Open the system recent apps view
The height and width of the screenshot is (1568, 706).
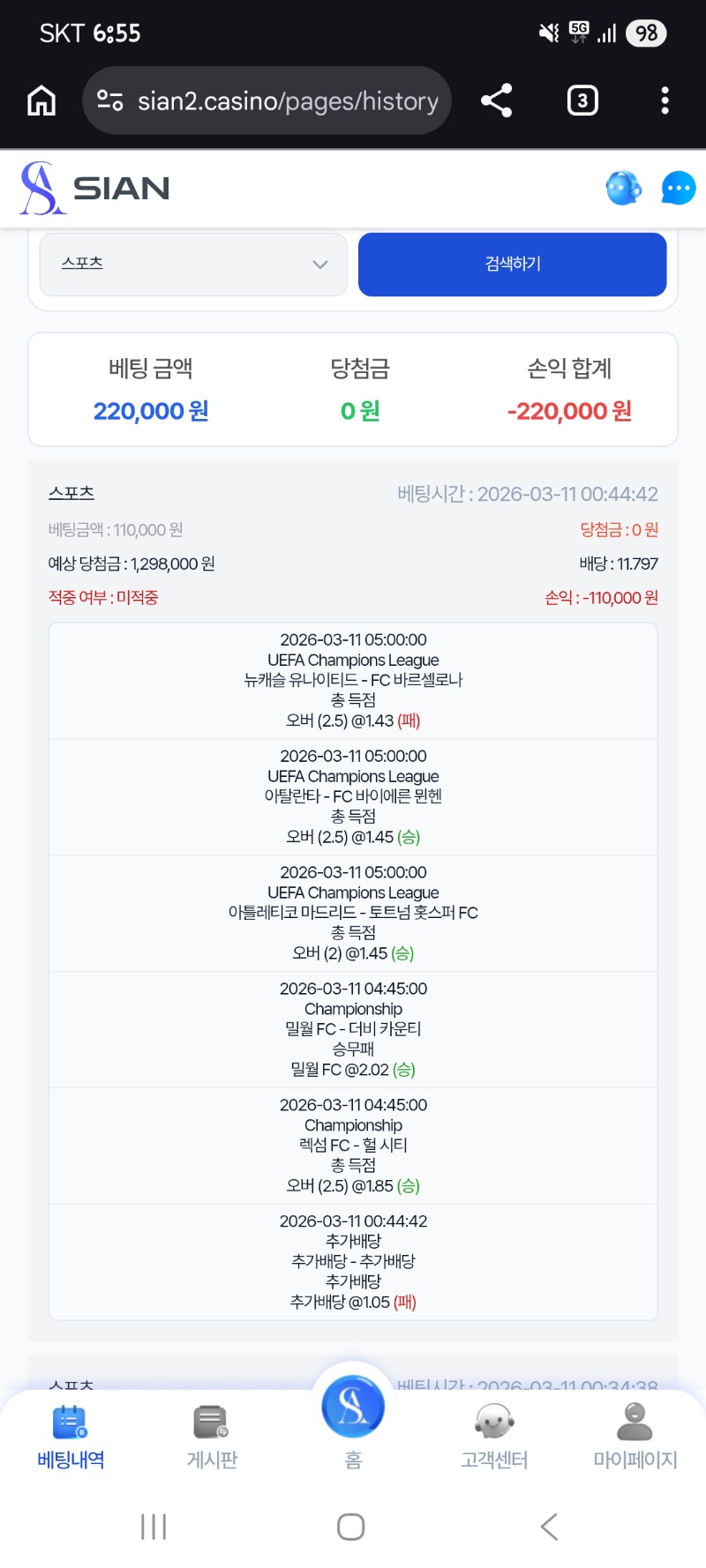pyautogui.click(x=154, y=1527)
